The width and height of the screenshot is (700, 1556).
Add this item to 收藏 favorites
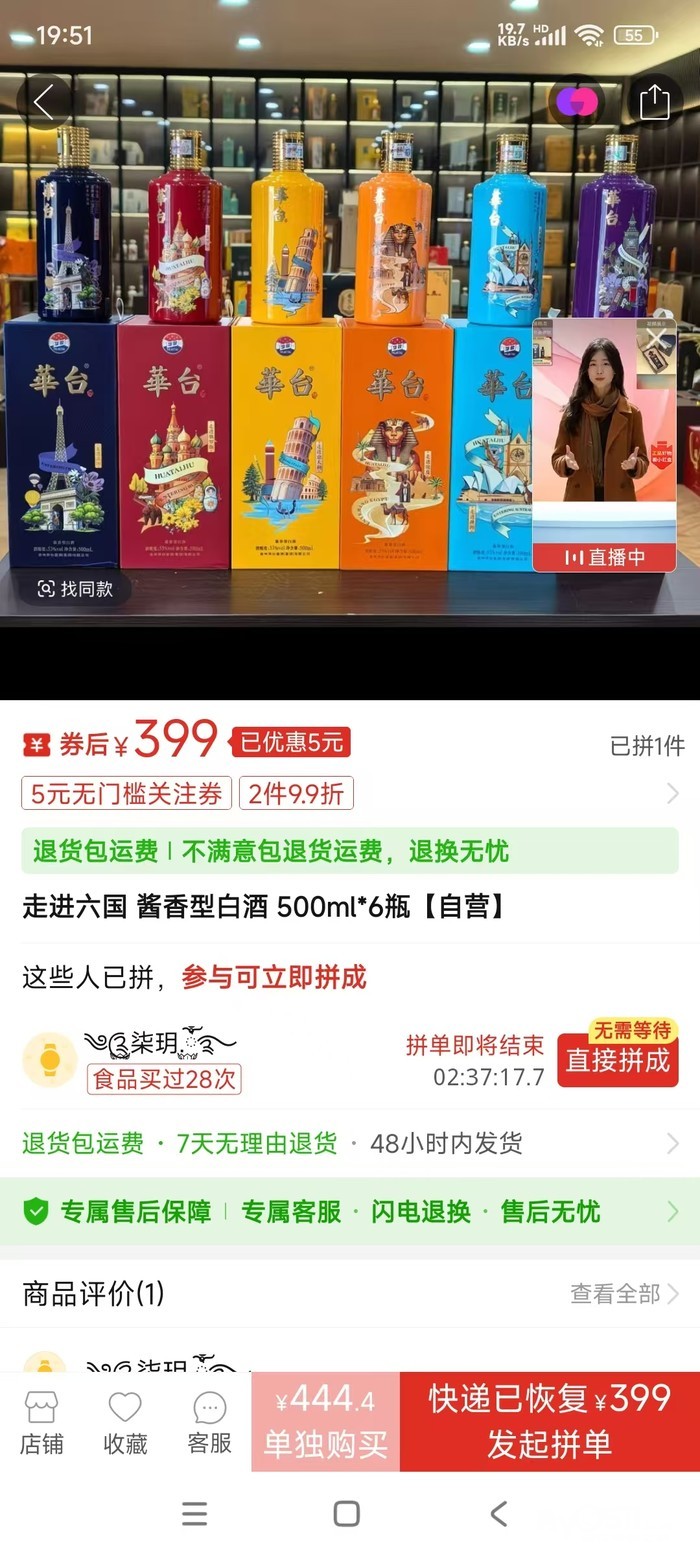125,1422
